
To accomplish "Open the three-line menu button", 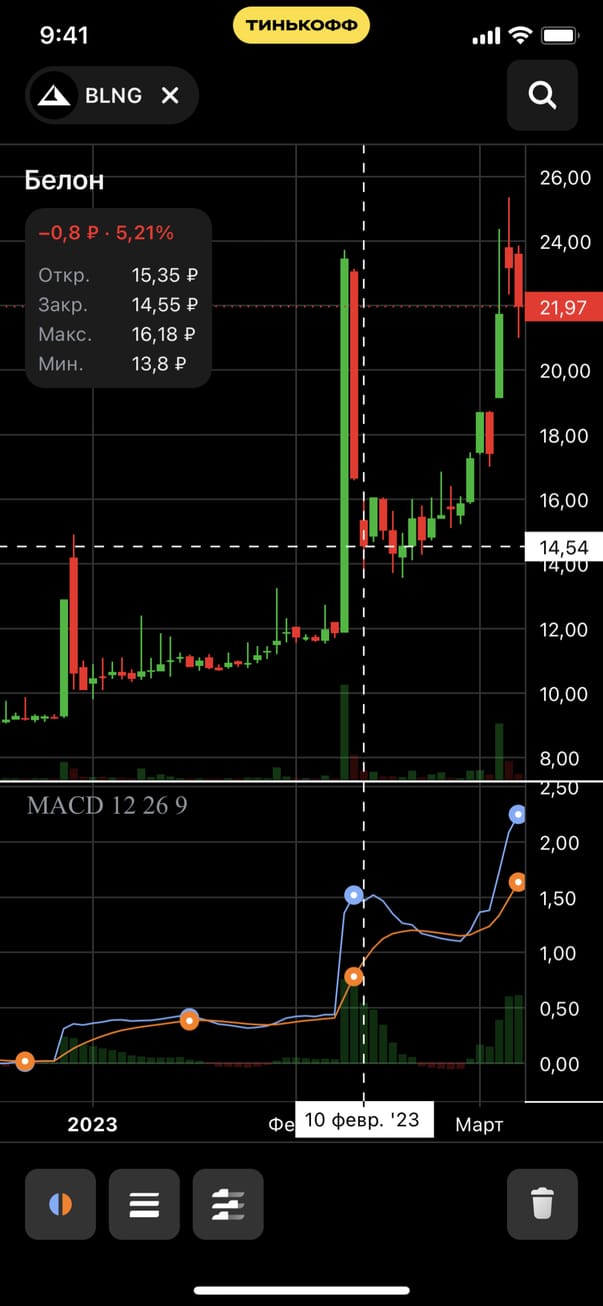I will tap(144, 1204).
